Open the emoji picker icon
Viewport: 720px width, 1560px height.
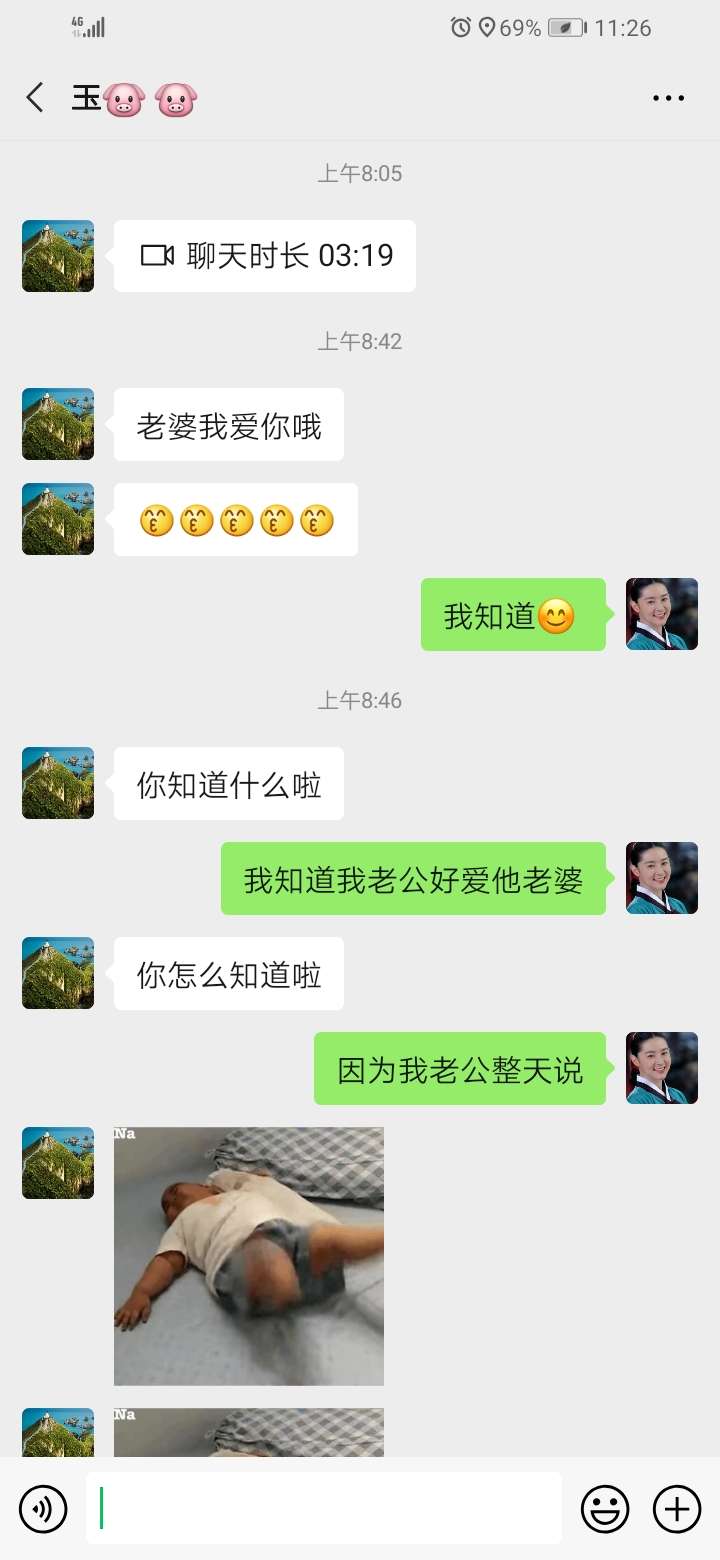(x=607, y=1508)
